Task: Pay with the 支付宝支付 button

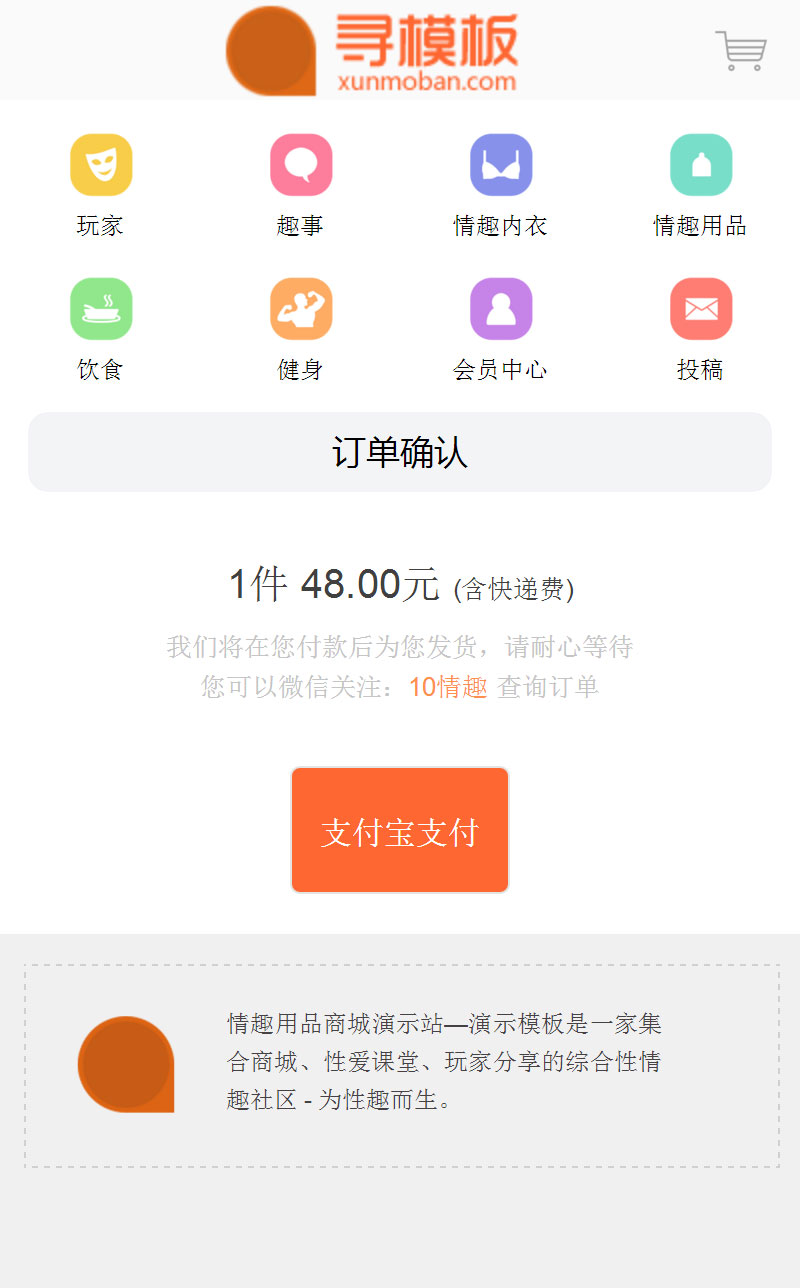Action: 400,830
